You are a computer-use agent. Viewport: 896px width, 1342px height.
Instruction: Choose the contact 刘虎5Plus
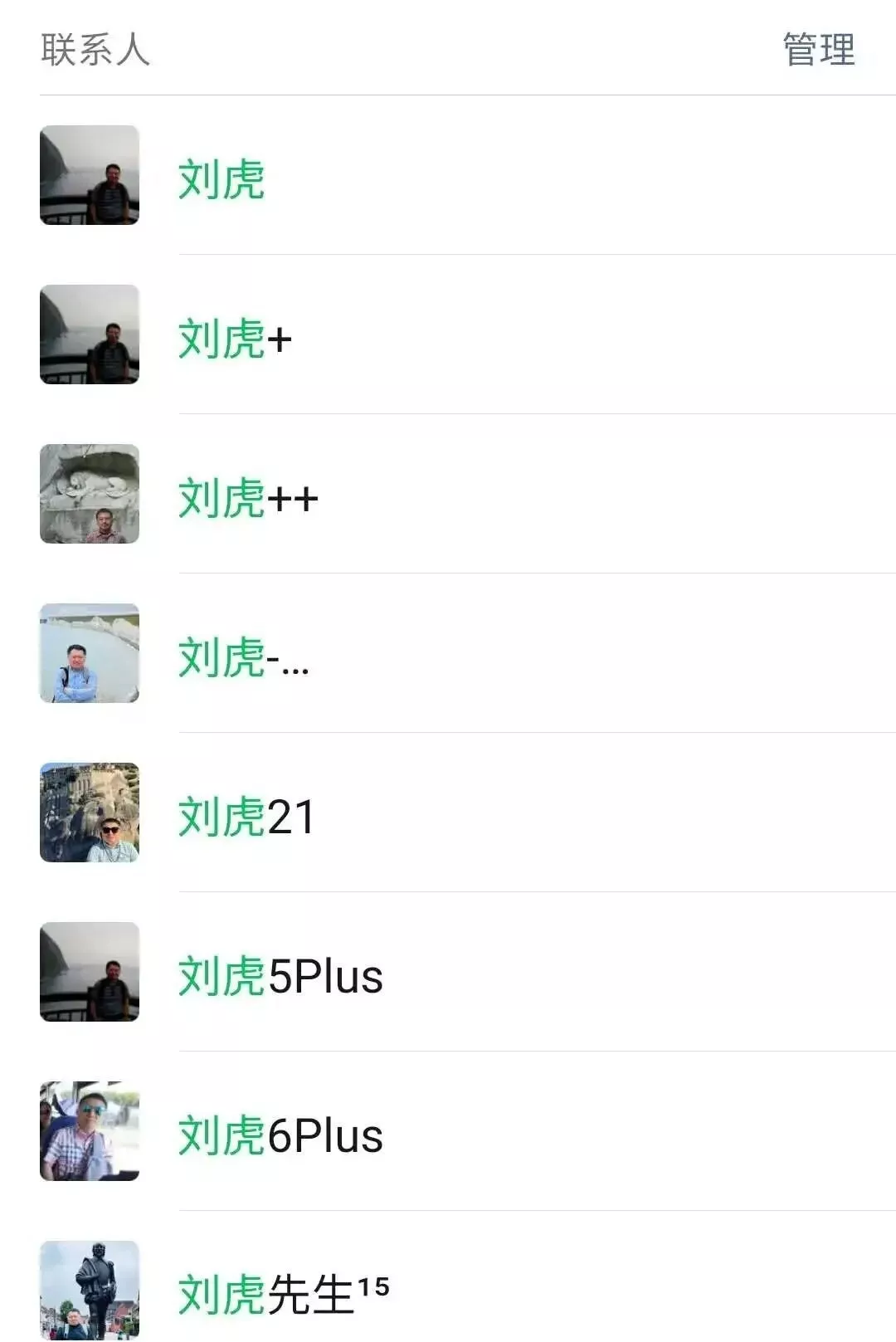click(280, 976)
